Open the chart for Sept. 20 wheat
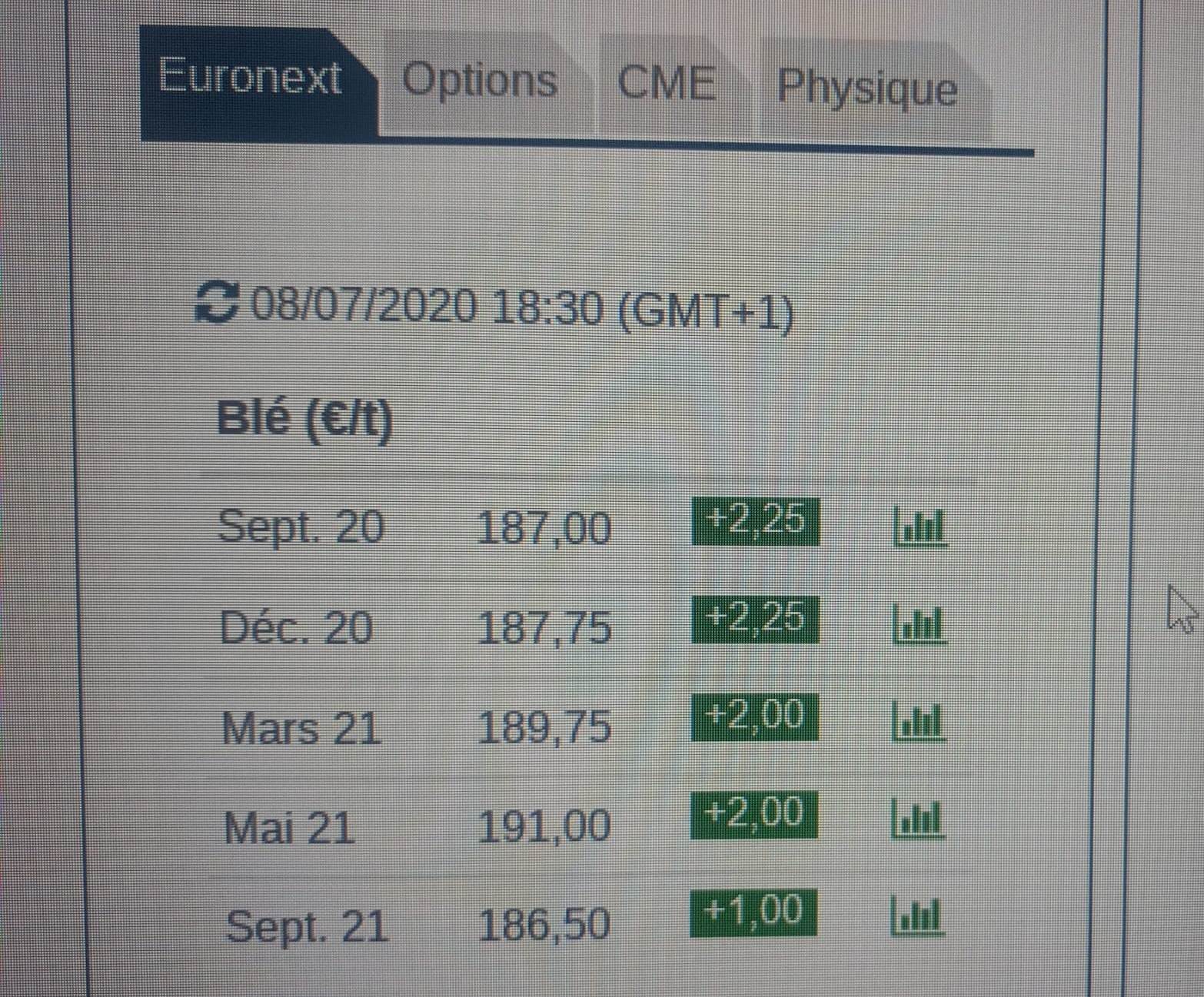 (x=920, y=527)
